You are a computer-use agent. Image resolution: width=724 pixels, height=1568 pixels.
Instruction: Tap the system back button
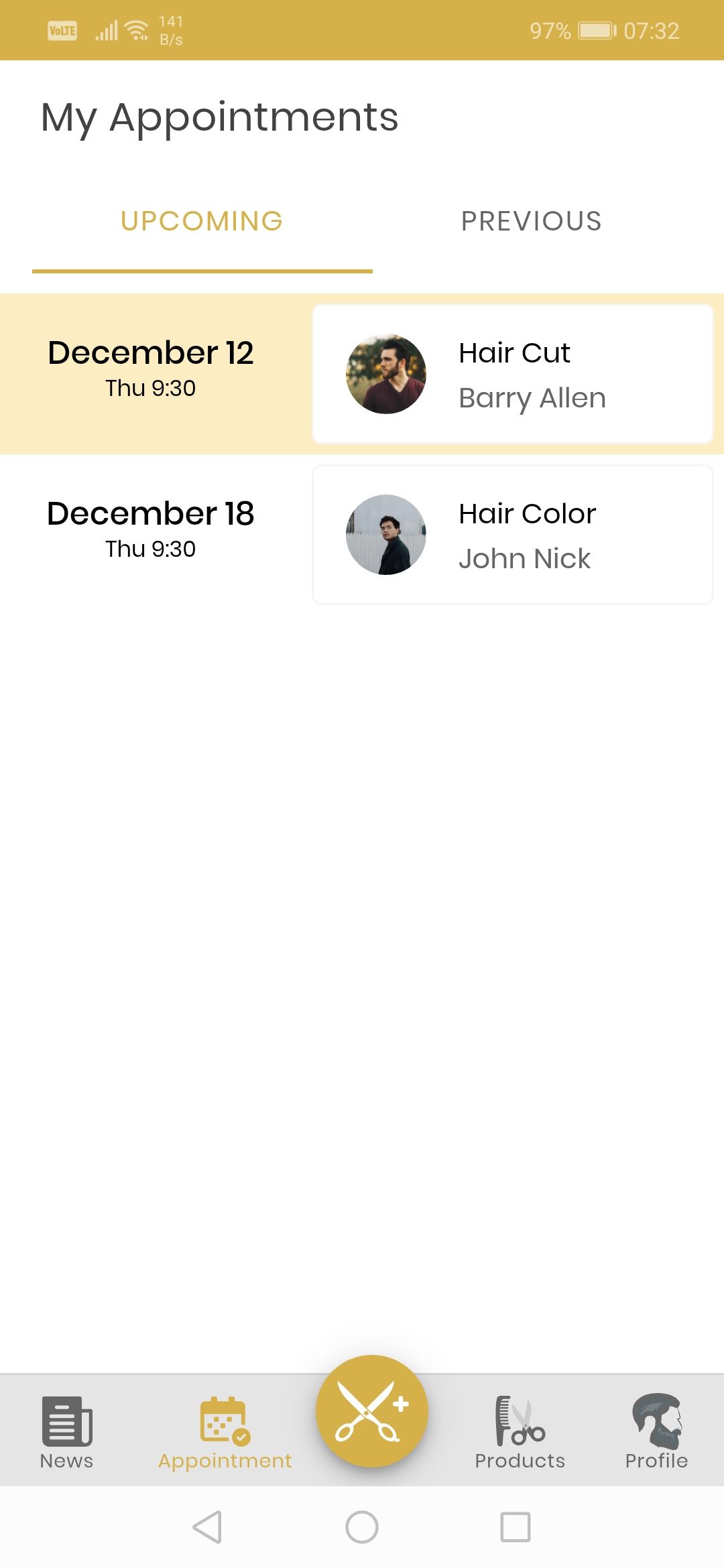coord(207,1527)
